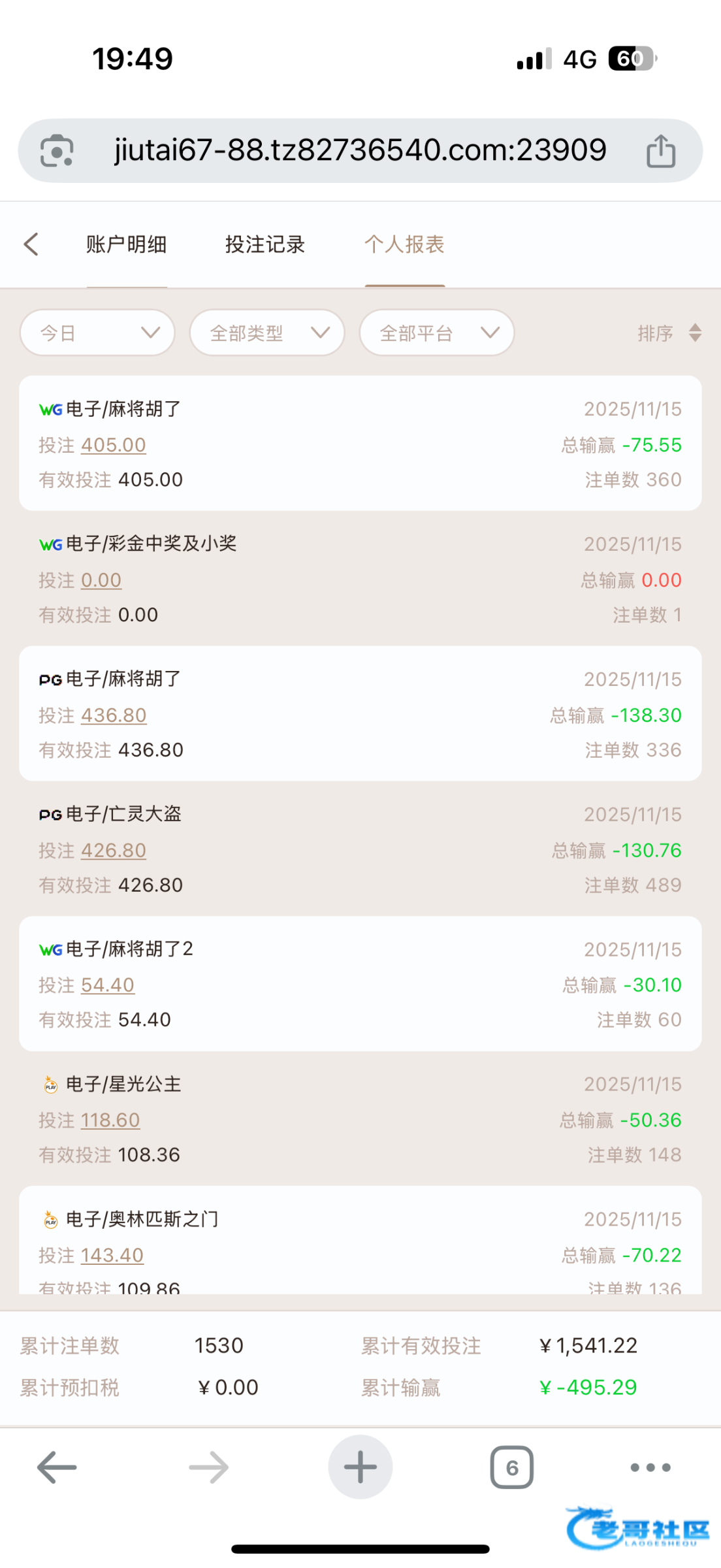Open bet amount 436.80 link
The width and height of the screenshot is (721, 1568).
click(114, 715)
